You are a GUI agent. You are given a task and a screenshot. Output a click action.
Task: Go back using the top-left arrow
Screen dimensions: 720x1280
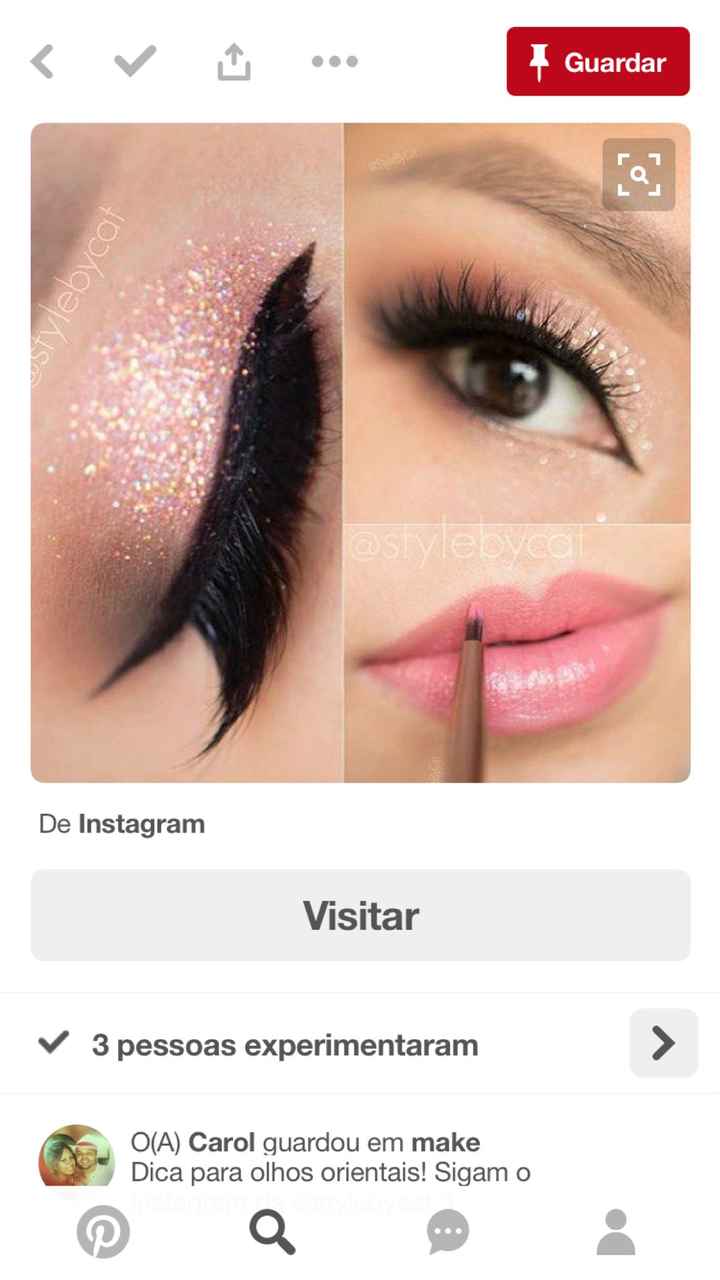[42, 62]
